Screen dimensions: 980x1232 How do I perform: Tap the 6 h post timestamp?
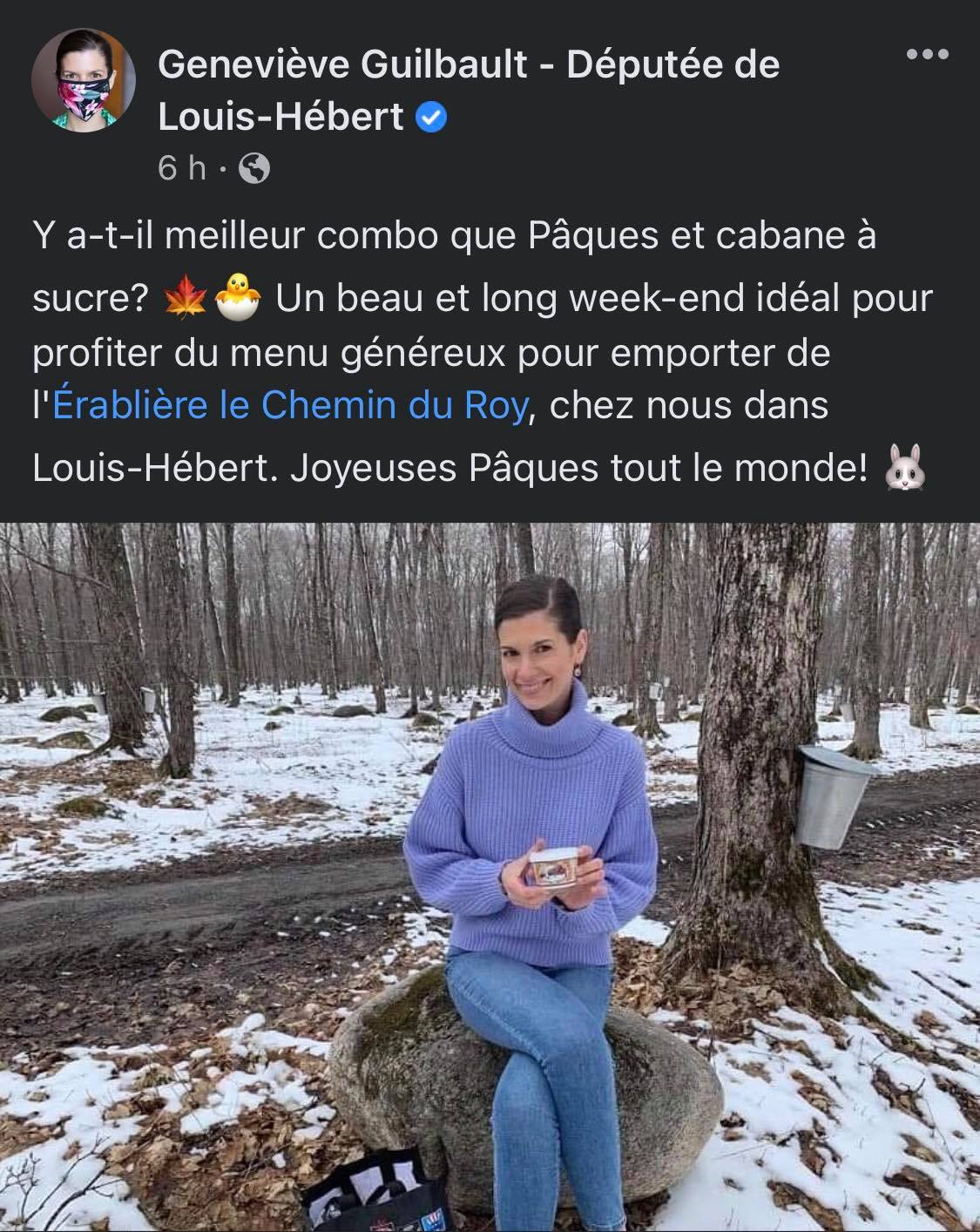coord(181,168)
